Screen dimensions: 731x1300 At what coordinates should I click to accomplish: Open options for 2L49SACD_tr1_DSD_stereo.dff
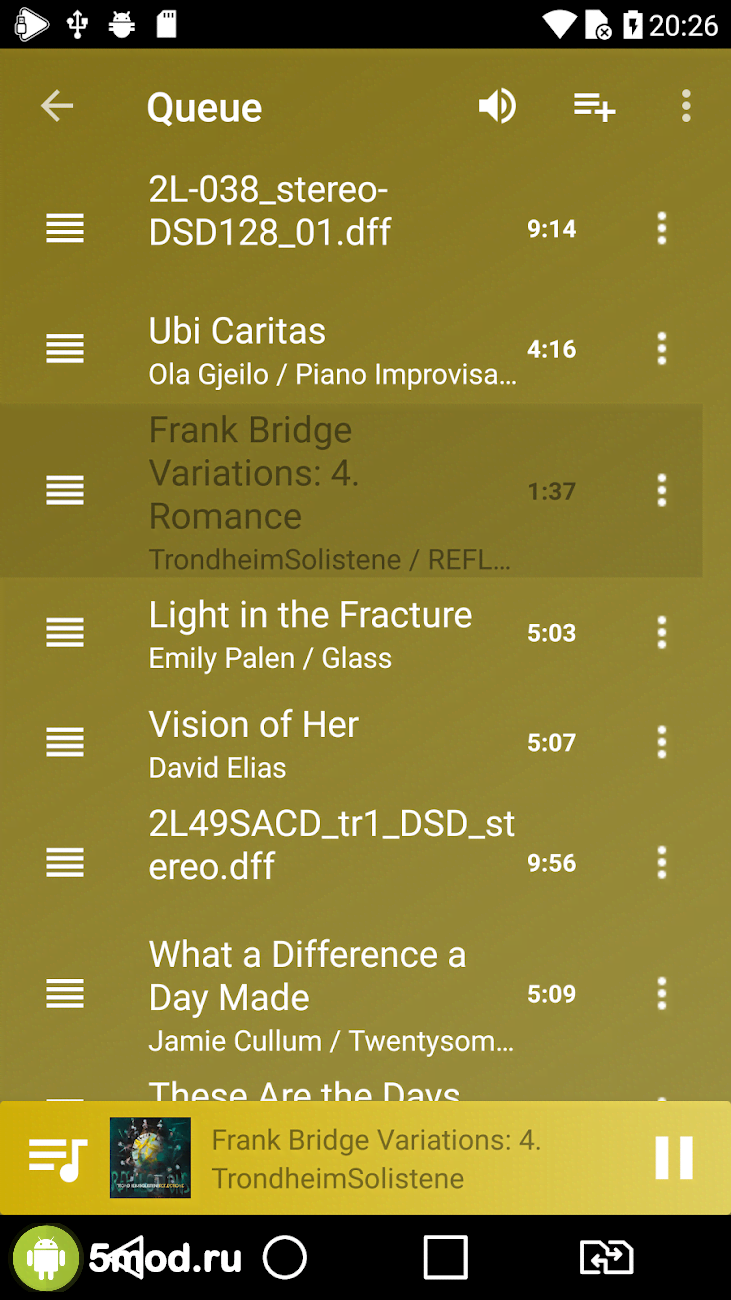point(661,863)
